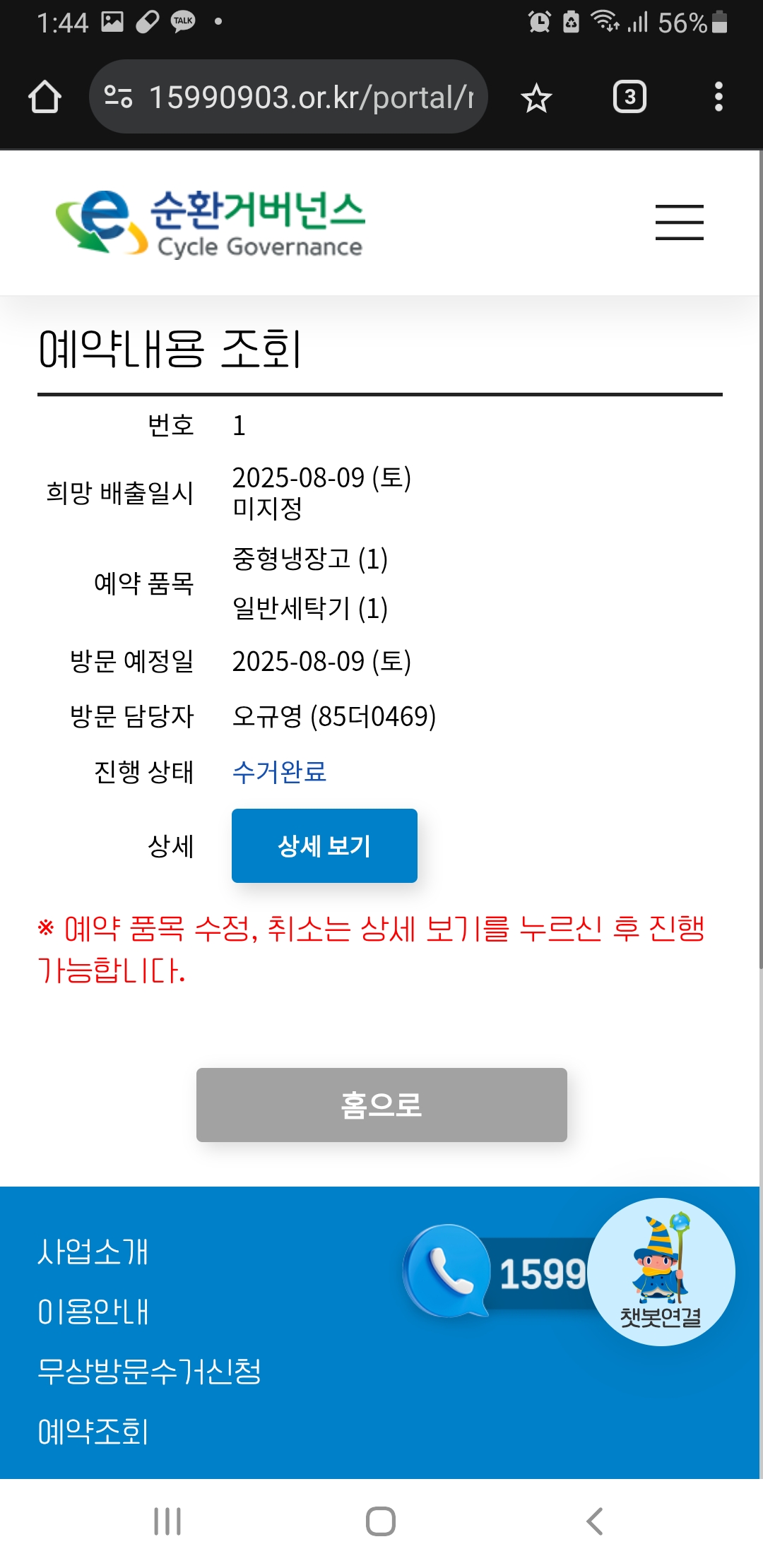Go back using system back button
The width and height of the screenshot is (763, 1568).
(594, 1521)
